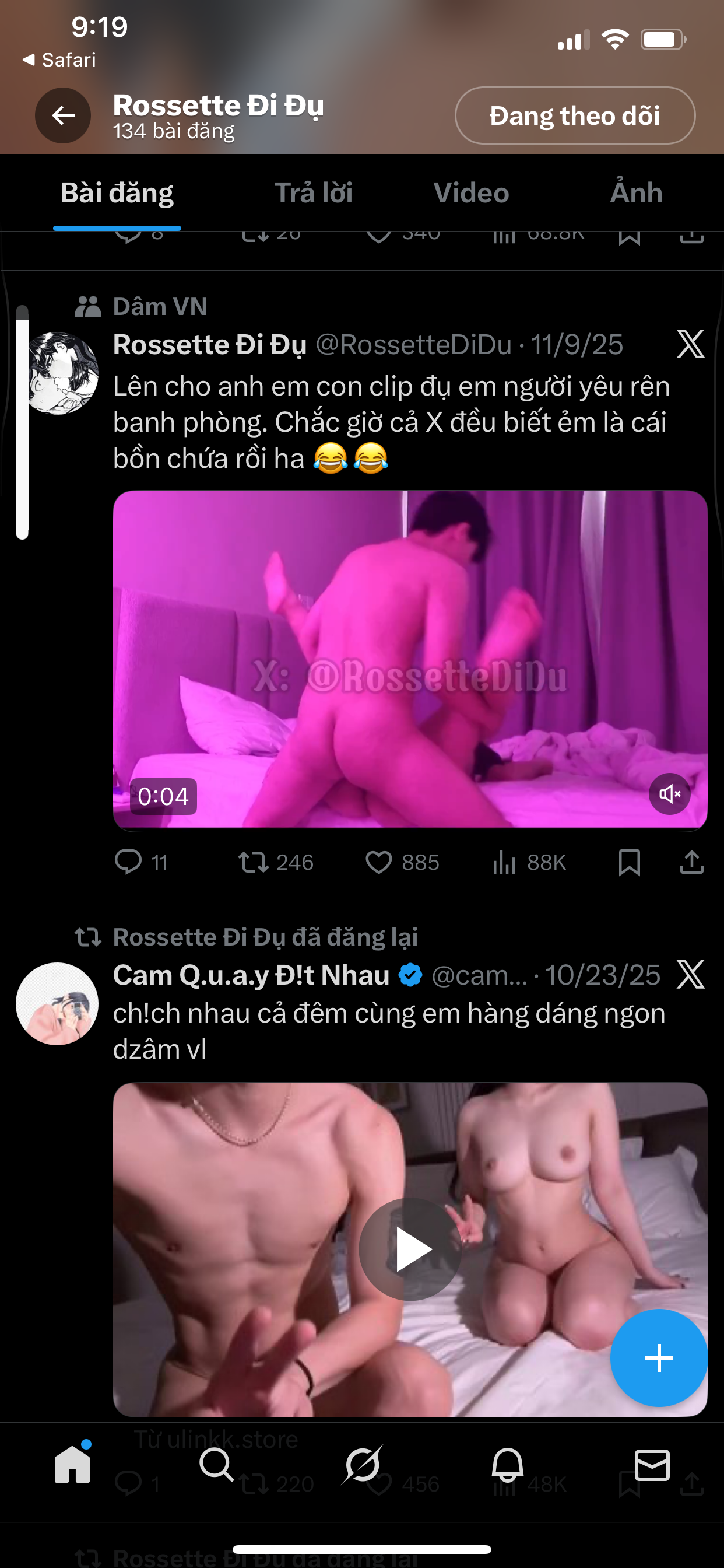724x1568 pixels.
Task: Open the Home tab
Action: pyautogui.click(x=72, y=1465)
